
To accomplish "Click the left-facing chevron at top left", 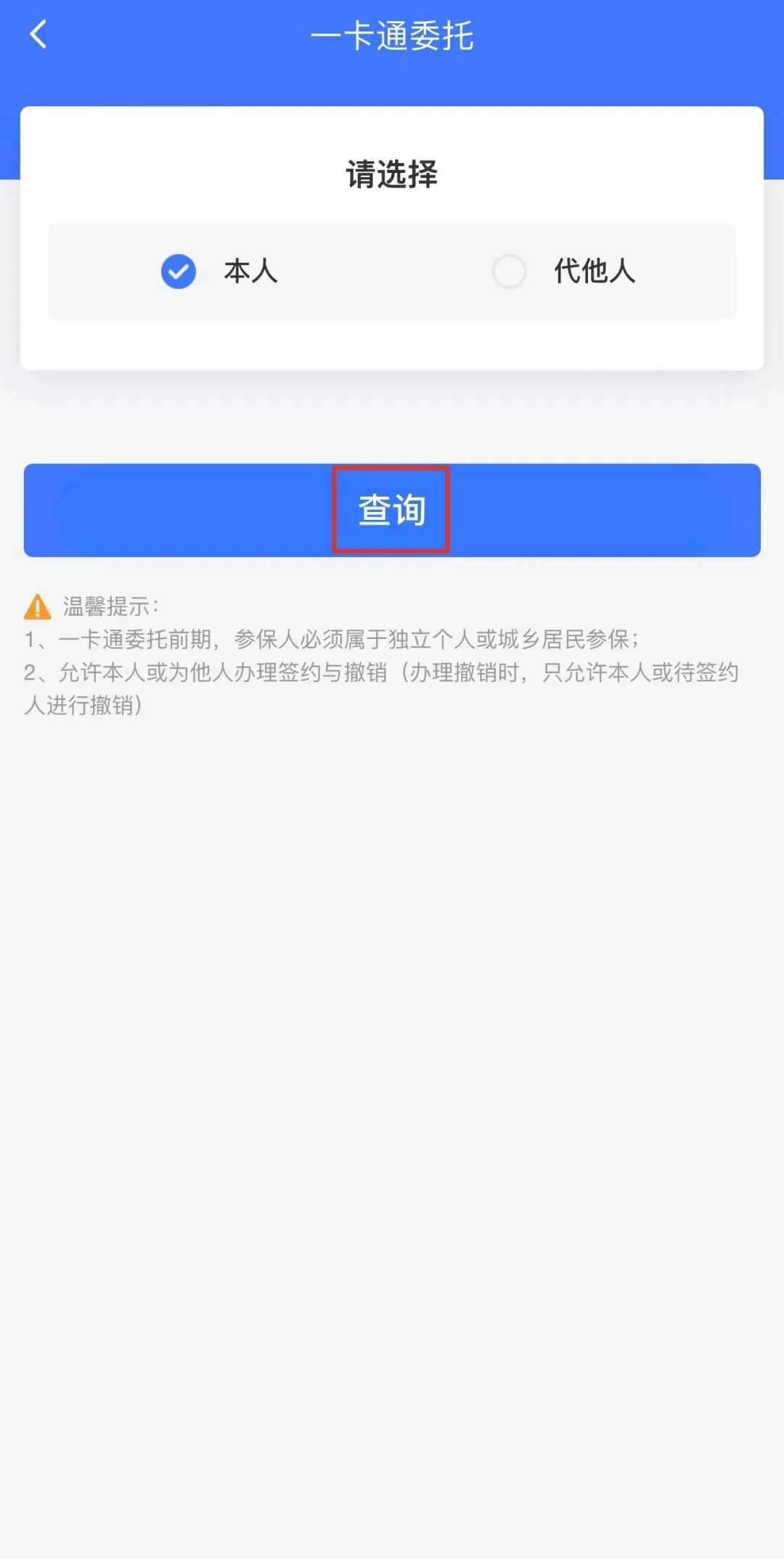I will click(38, 34).
